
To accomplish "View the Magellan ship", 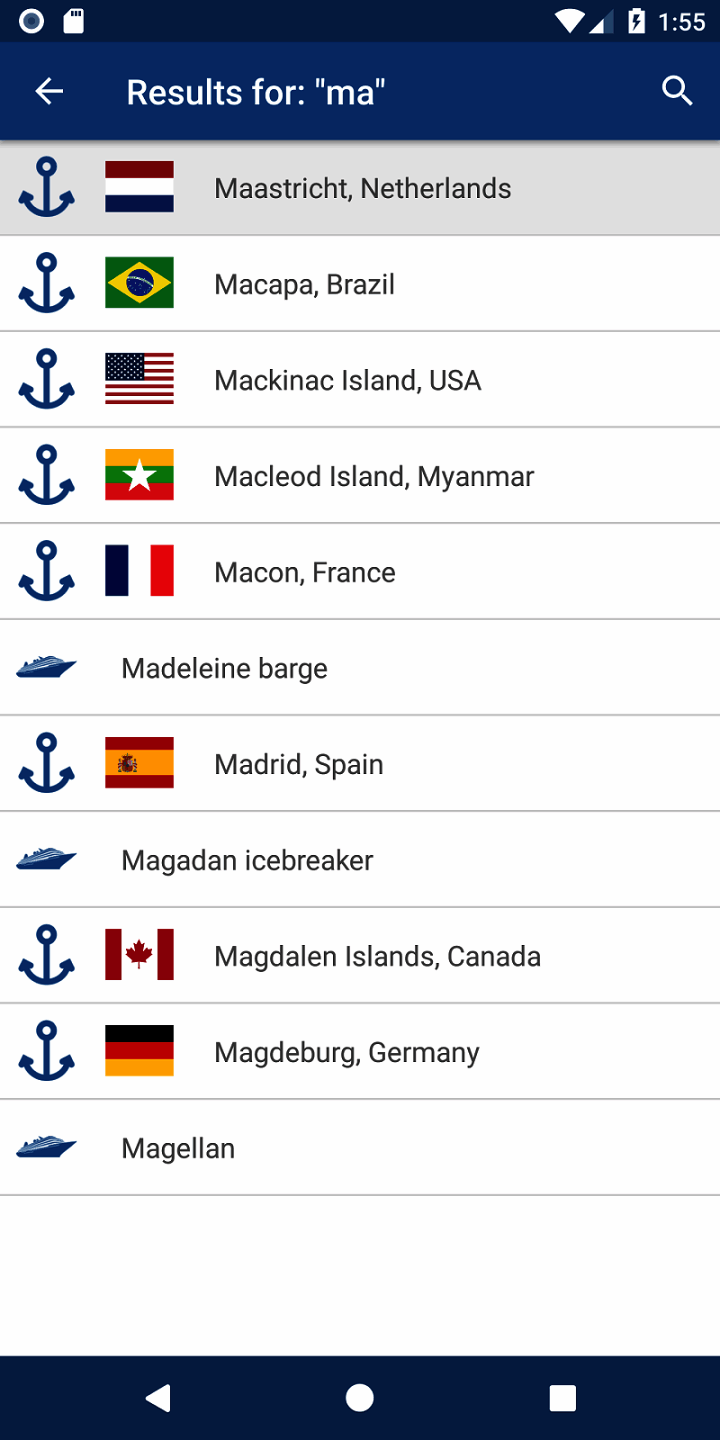I will pos(178,1148).
